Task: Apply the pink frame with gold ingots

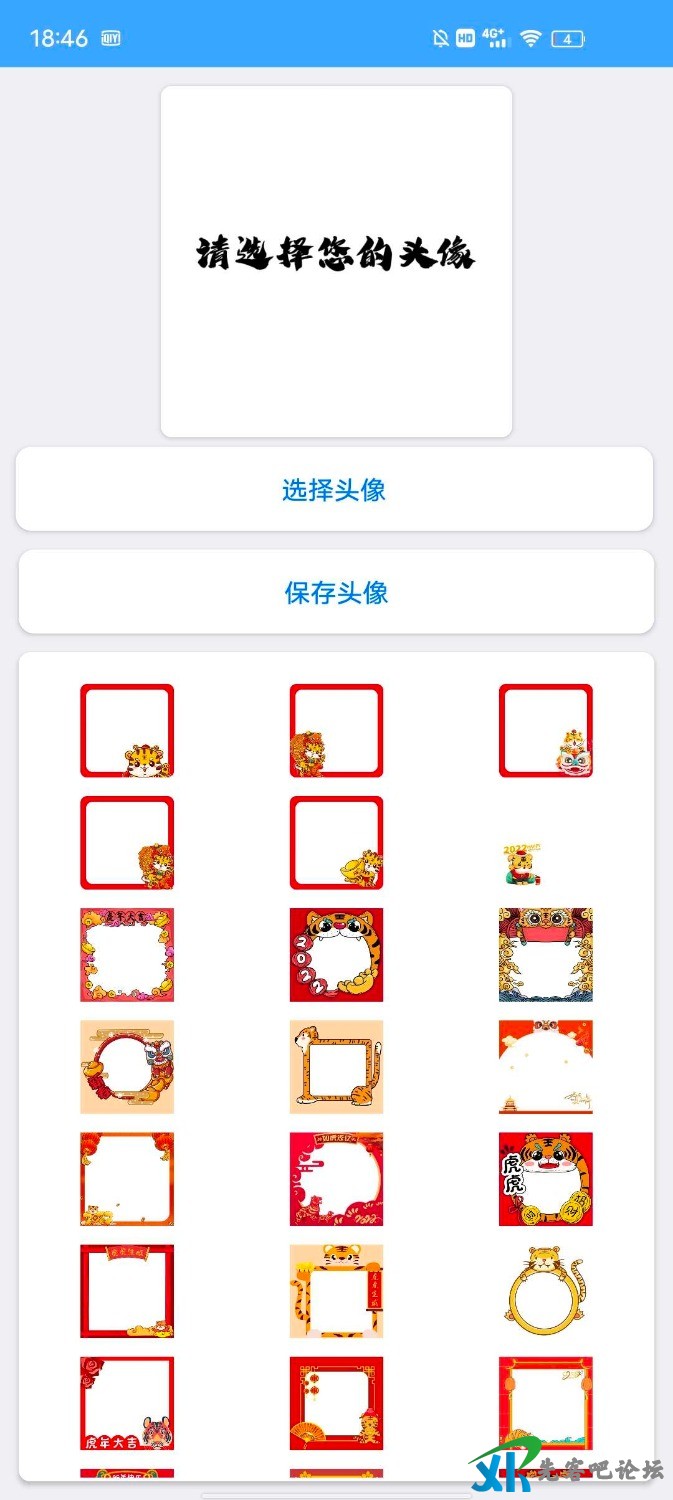Action: (x=127, y=955)
